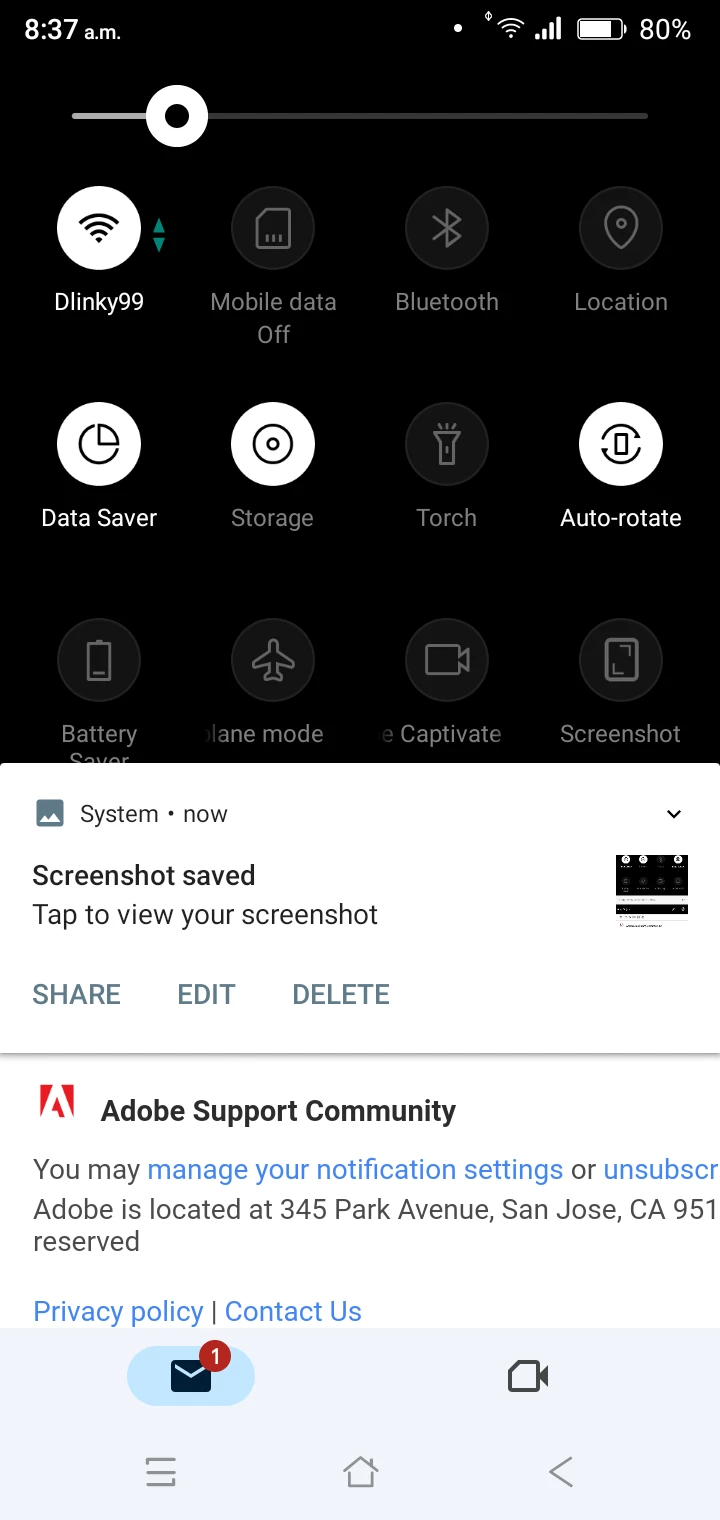Expand the Screenshot saved notification
The image size is (720, 1520).
coord(674,814)
